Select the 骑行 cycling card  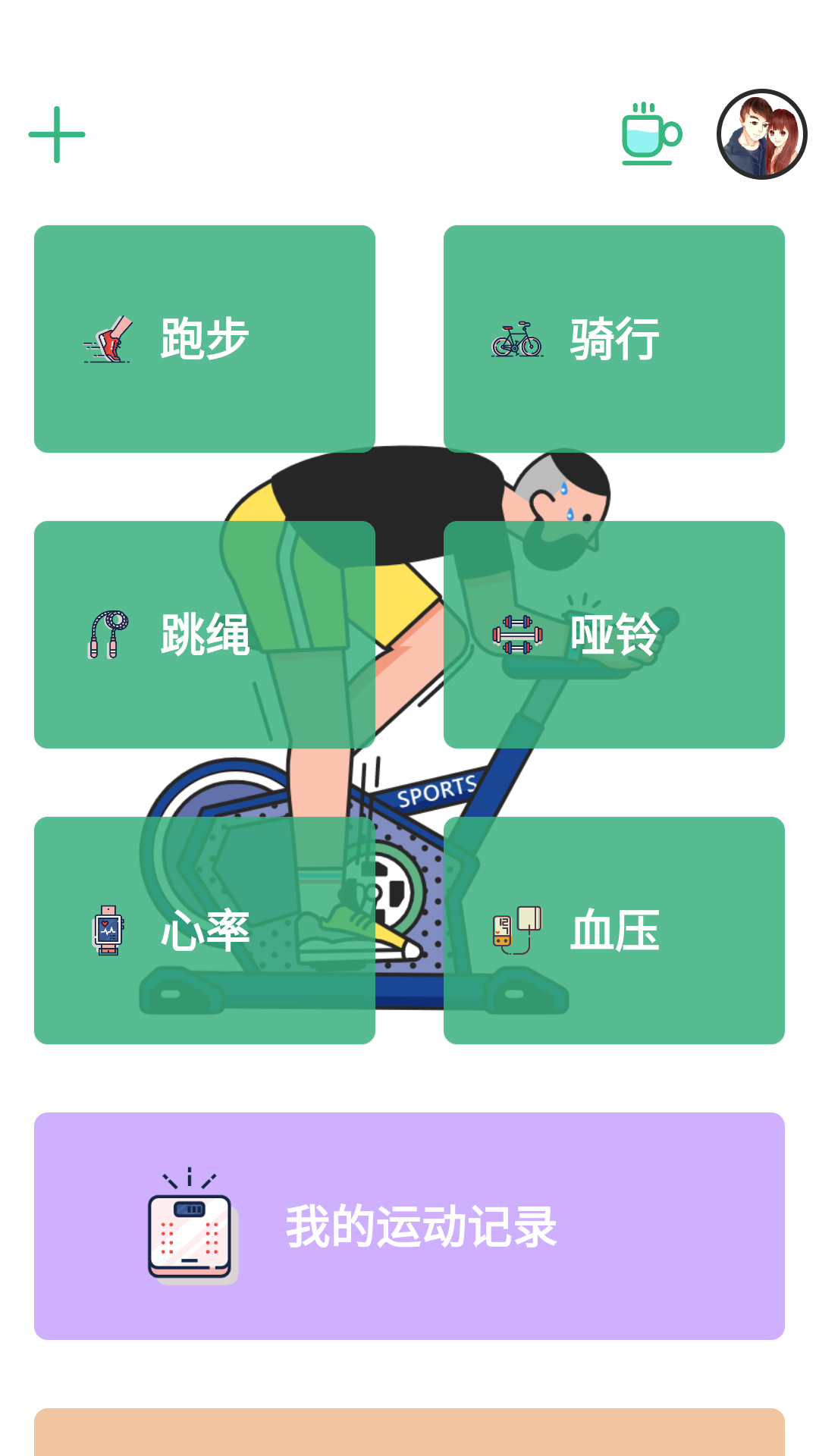point(614,339)
